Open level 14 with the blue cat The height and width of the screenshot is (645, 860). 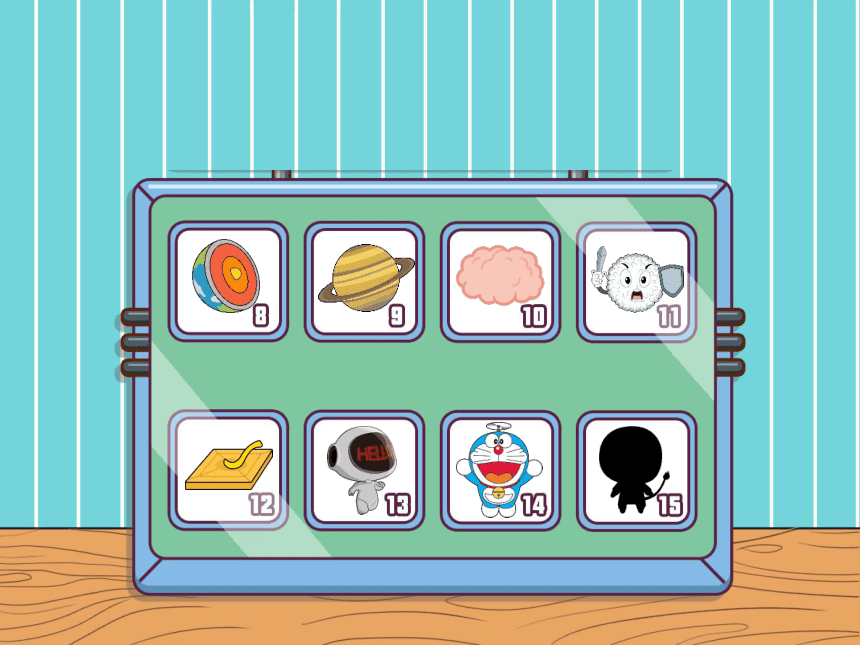[500, 470]
